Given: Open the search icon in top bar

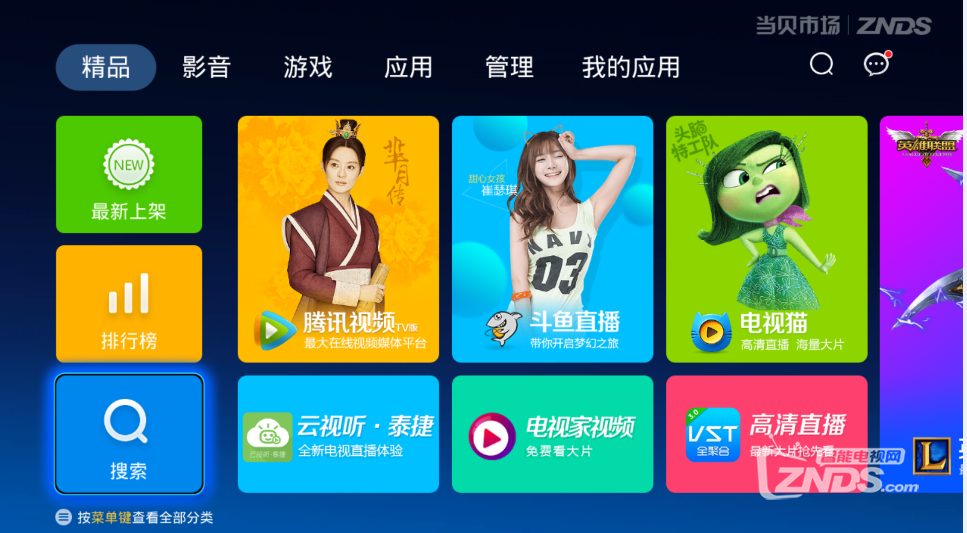Looking at the screenshot, I should pos(821,65).
